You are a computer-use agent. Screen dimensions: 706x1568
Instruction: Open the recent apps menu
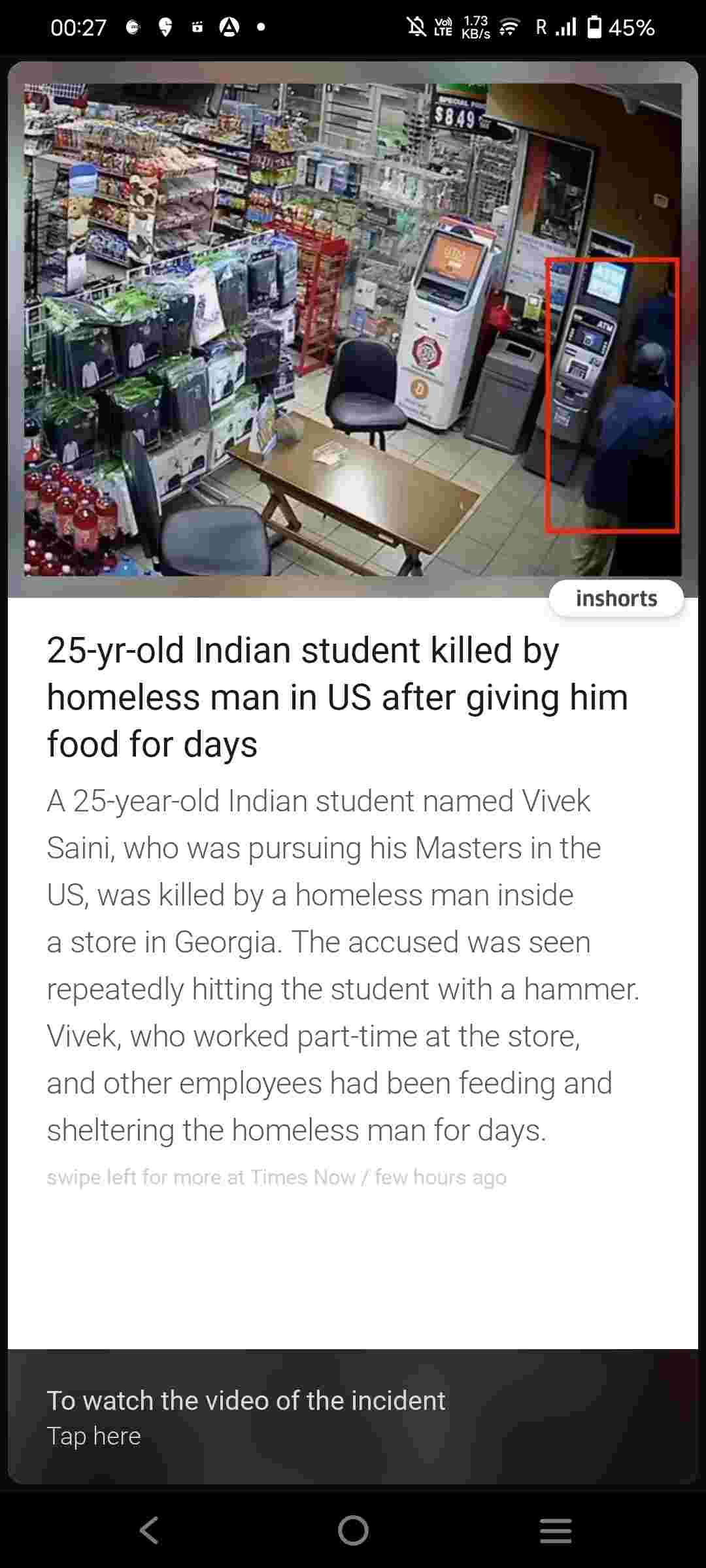click(556, 1529)
